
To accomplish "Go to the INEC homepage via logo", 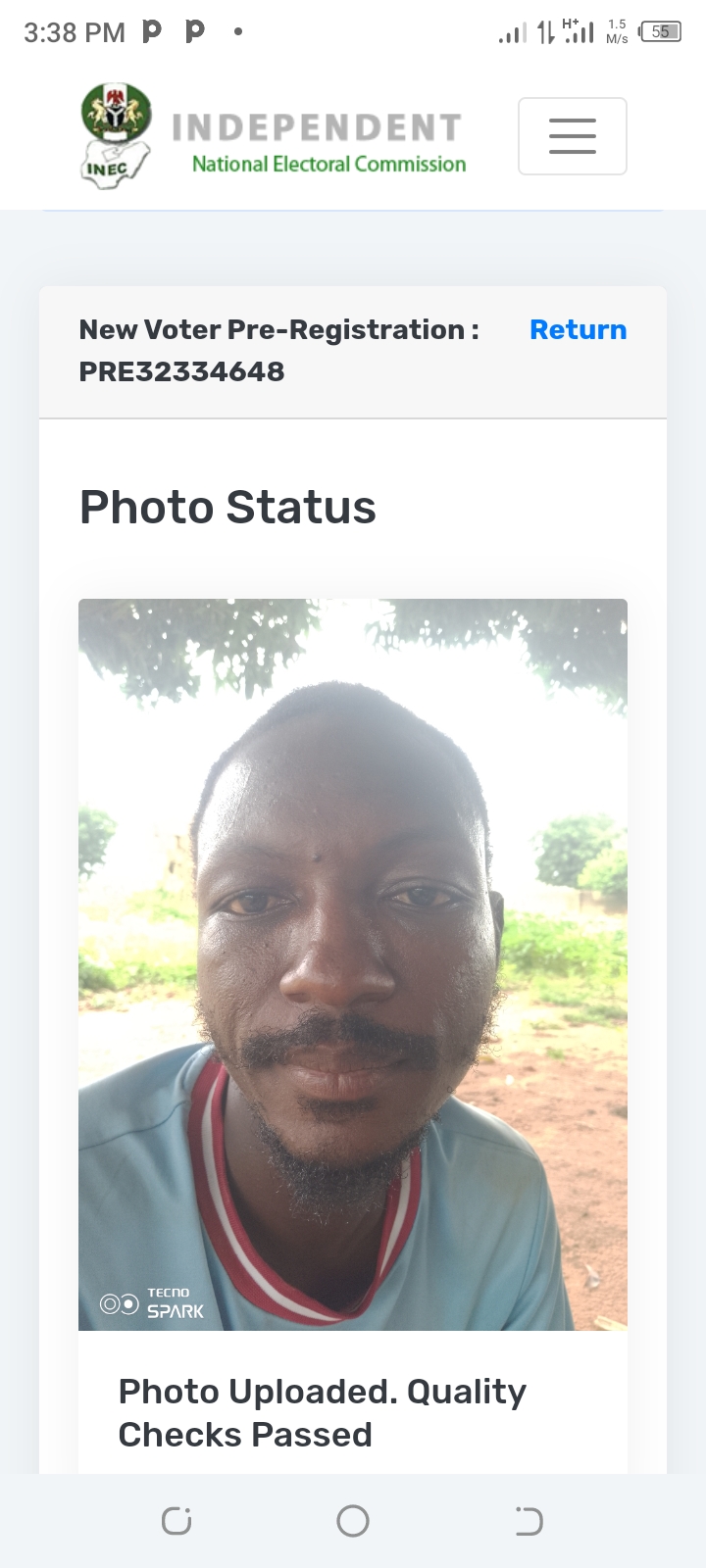I will pos(273,136).
